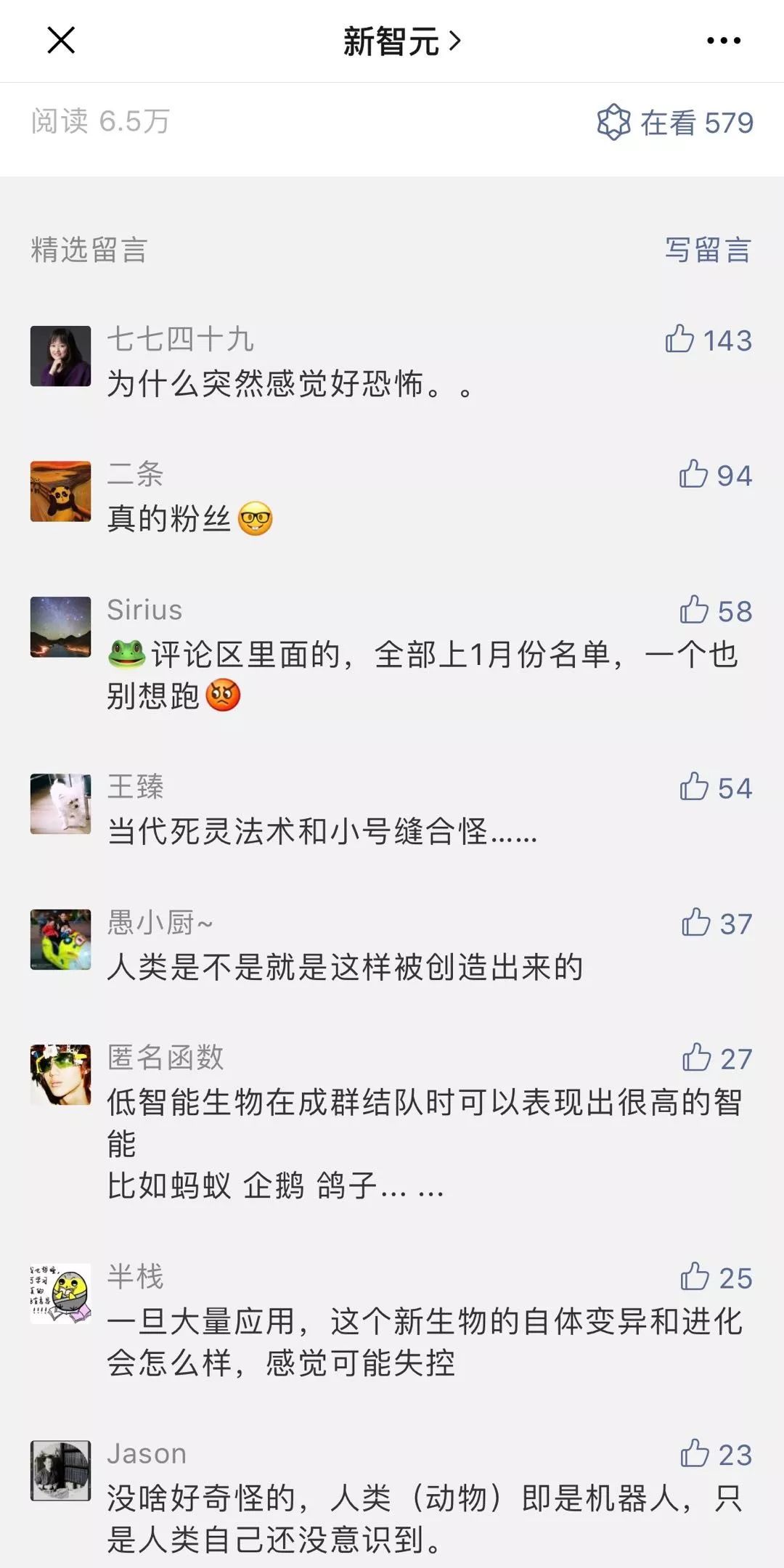Screen dimensions: 784x1568
Task: Close the article page
Action: 61,41
